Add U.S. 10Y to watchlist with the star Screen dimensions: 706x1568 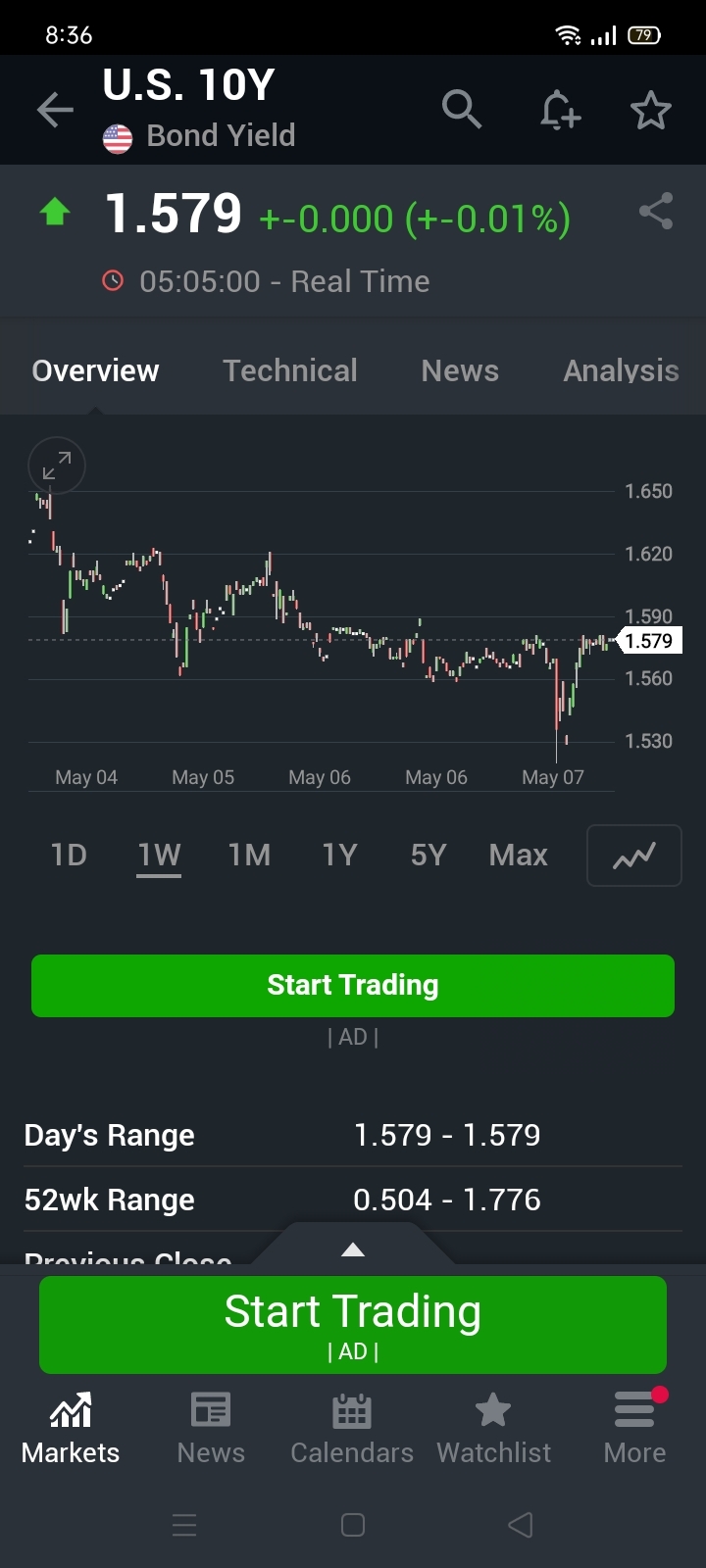point(650,111)
